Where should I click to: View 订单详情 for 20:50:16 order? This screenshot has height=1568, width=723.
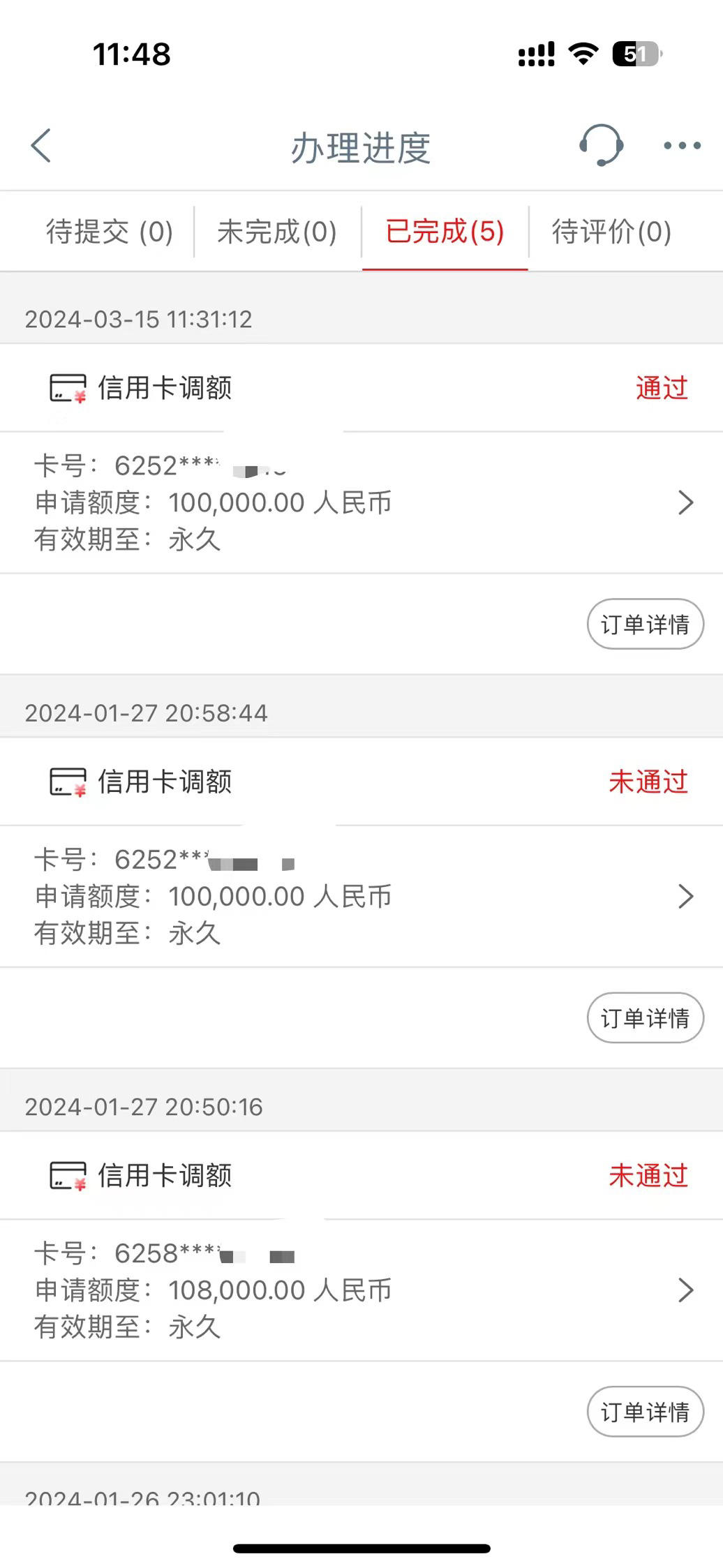pyautogui.click(x=645, y=1411)
